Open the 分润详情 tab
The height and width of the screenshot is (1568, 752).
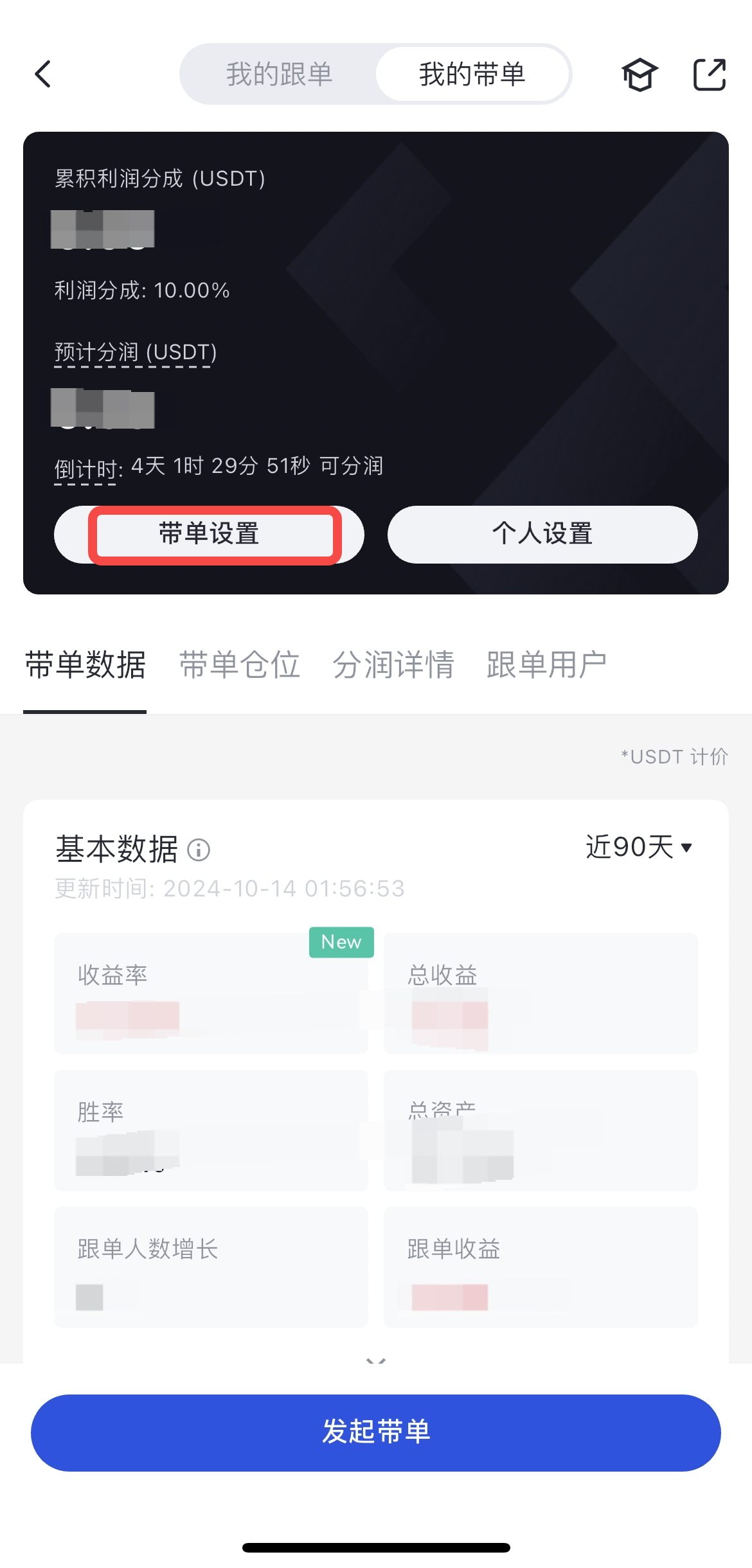coord(393,665)
